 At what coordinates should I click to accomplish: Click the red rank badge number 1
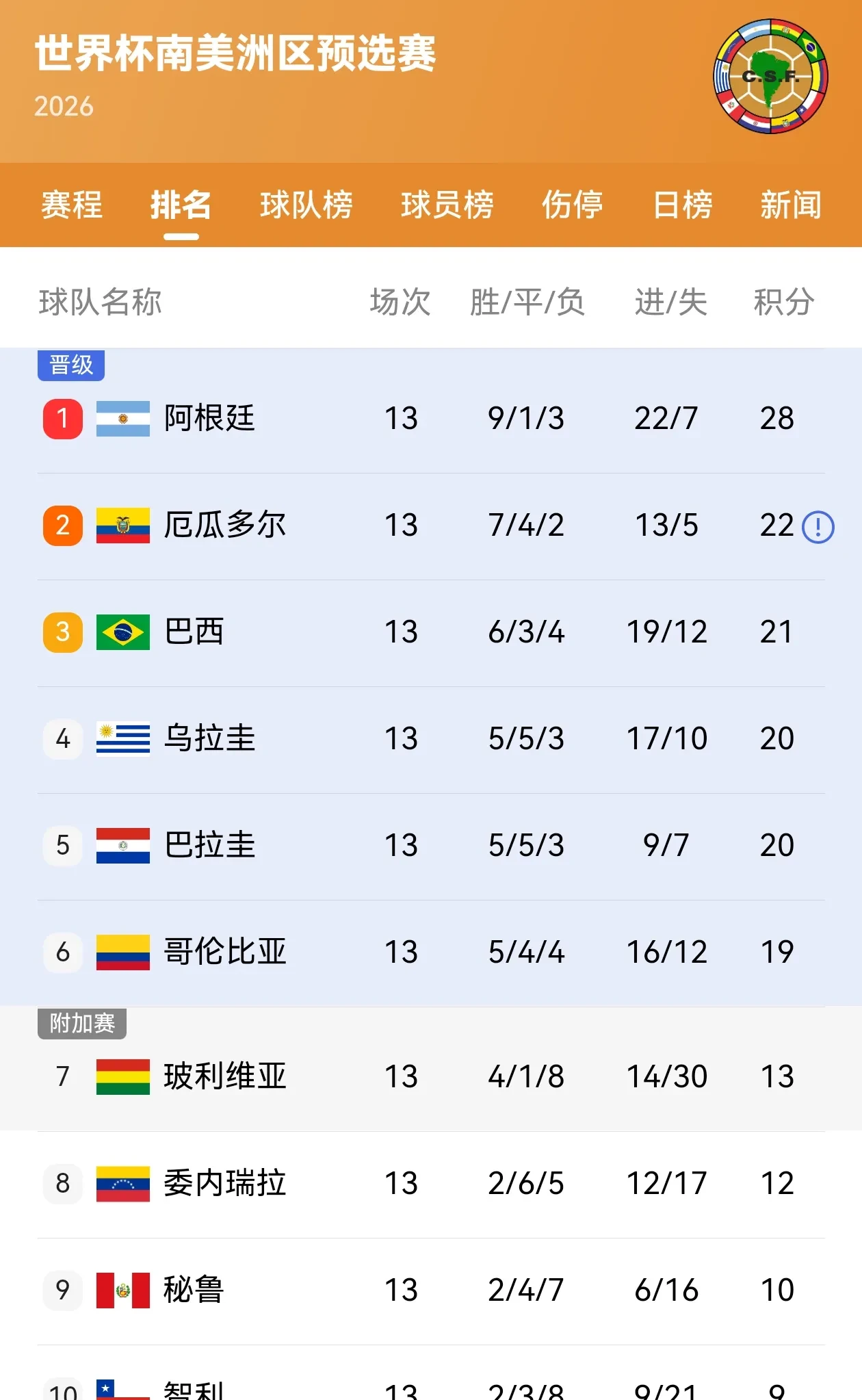click(x=62, y=419)
